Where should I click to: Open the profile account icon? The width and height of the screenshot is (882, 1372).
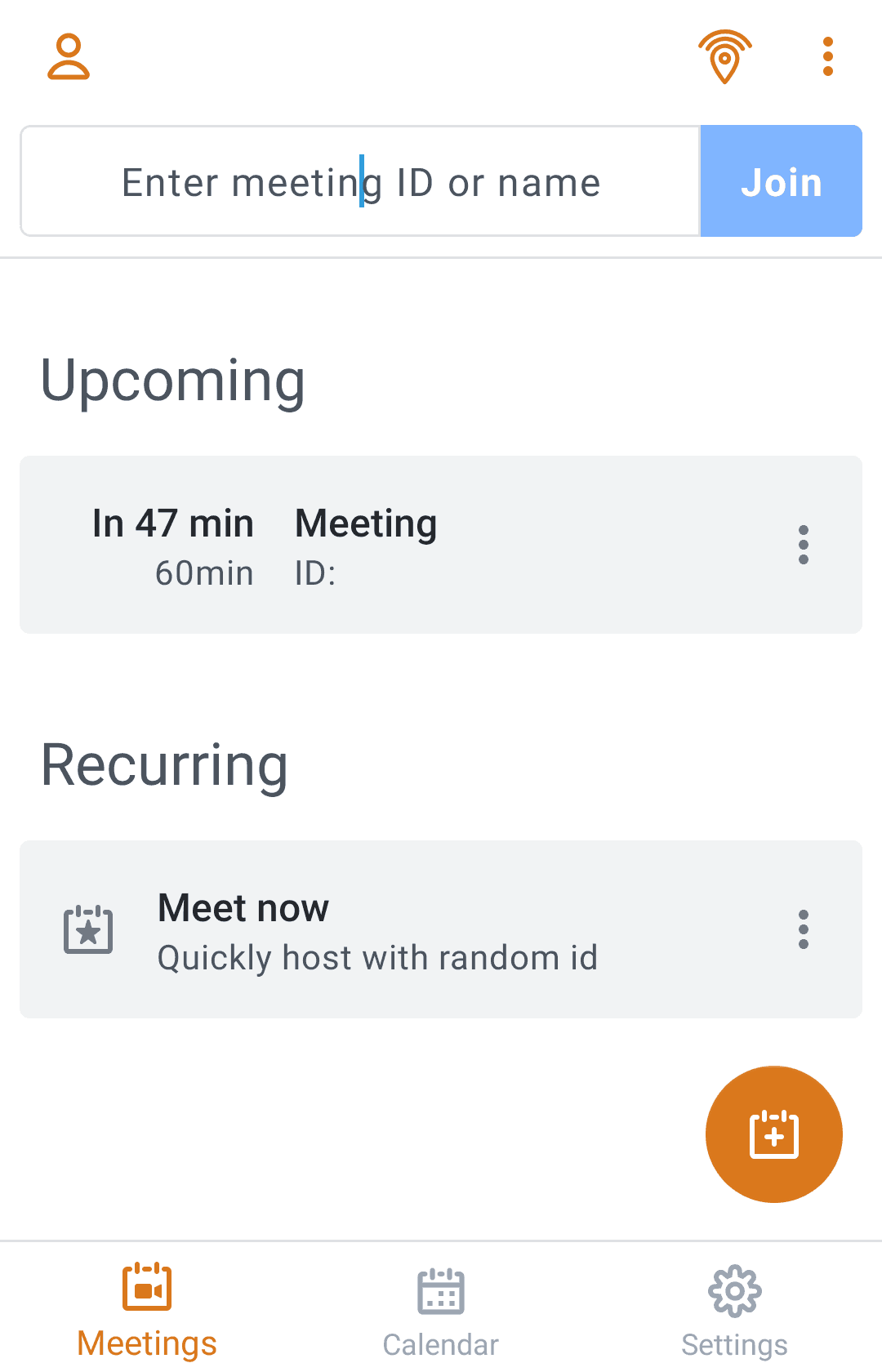69,57
